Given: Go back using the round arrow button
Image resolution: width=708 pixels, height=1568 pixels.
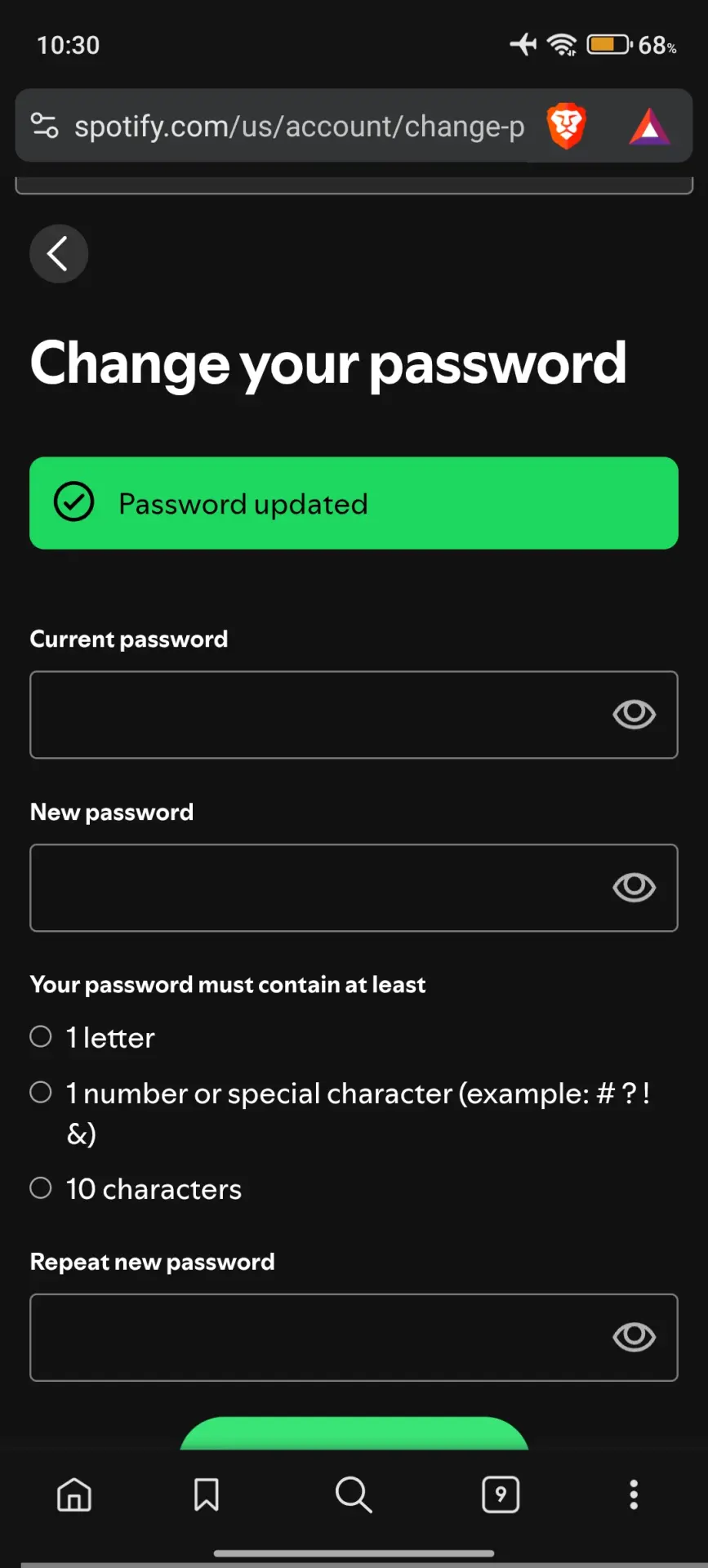Looking at the screenshot, I should pyautogui.click(x=59, y=254).
